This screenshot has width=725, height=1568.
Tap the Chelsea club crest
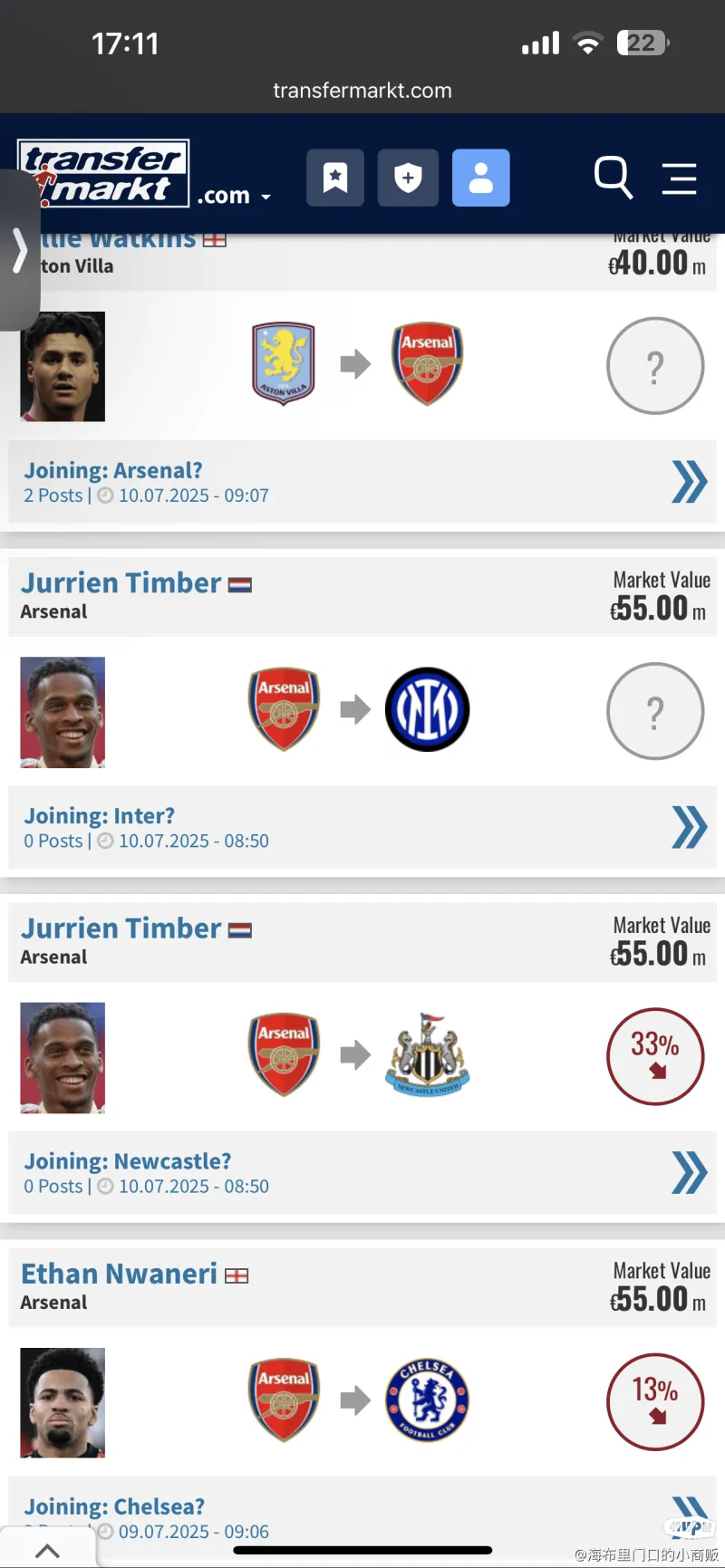(427, 1400)
